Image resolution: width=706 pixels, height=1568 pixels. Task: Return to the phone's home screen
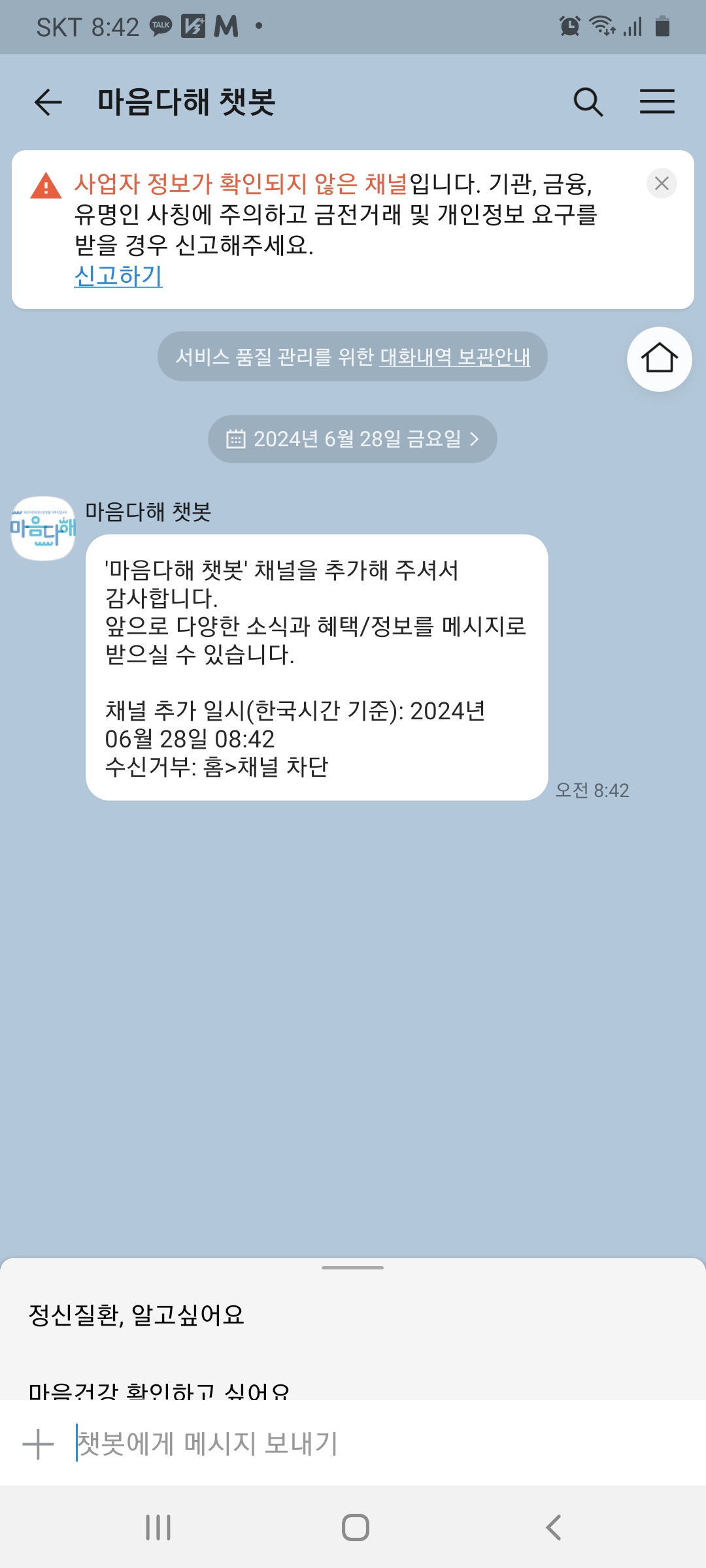355,1527
